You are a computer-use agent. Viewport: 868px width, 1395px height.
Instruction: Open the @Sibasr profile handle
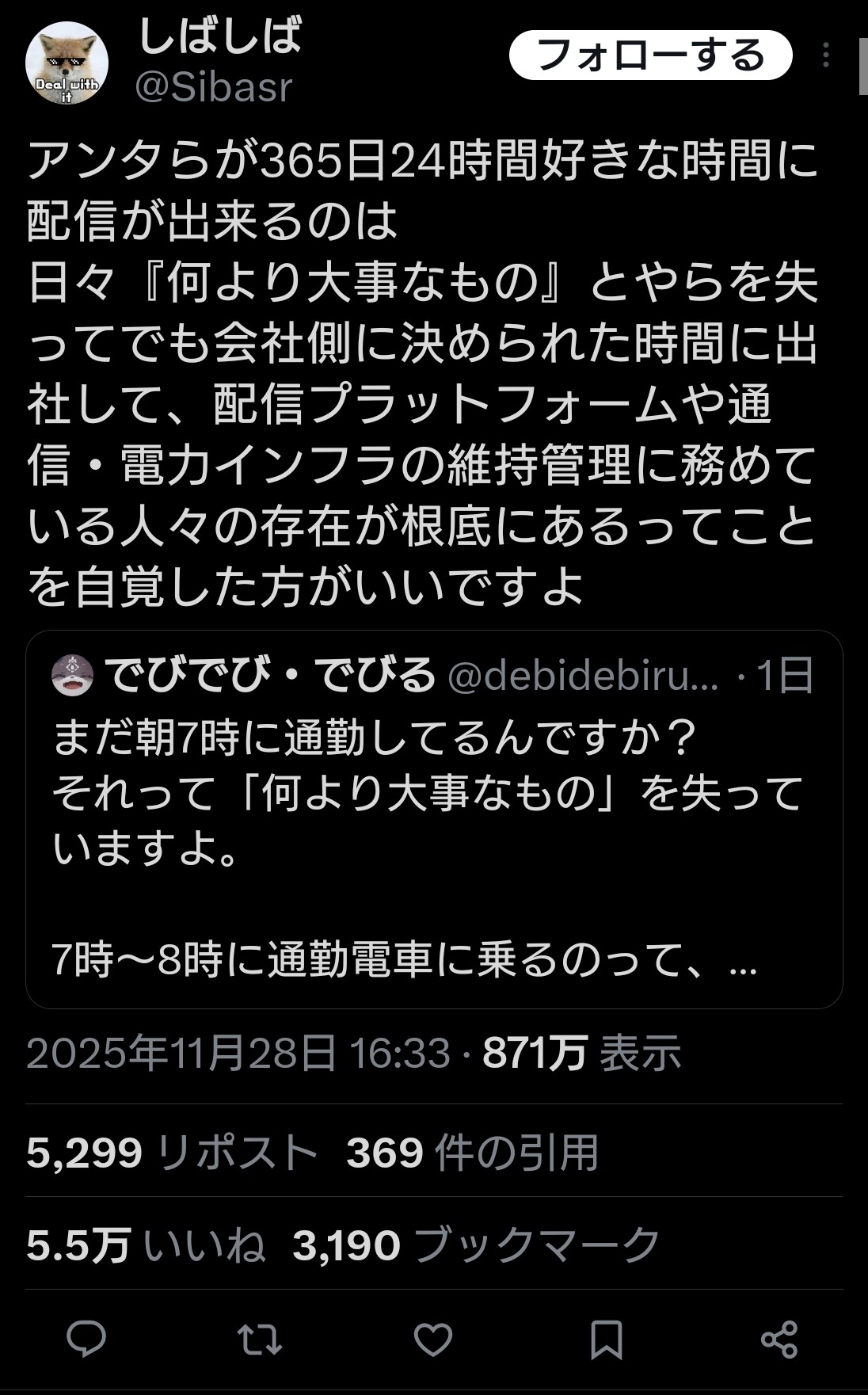point(214,87)
